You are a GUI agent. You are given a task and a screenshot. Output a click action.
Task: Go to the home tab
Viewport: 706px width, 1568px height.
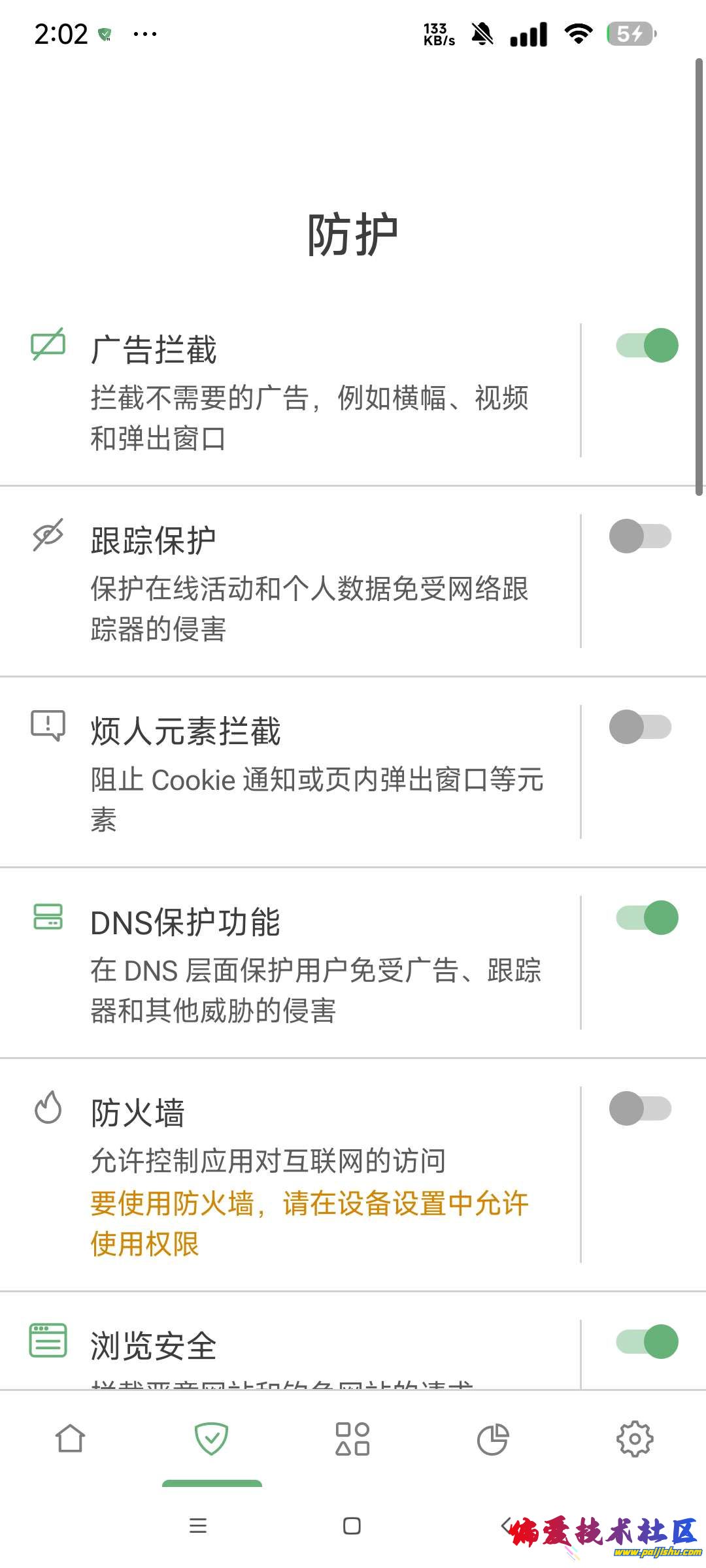[71, 1439]
